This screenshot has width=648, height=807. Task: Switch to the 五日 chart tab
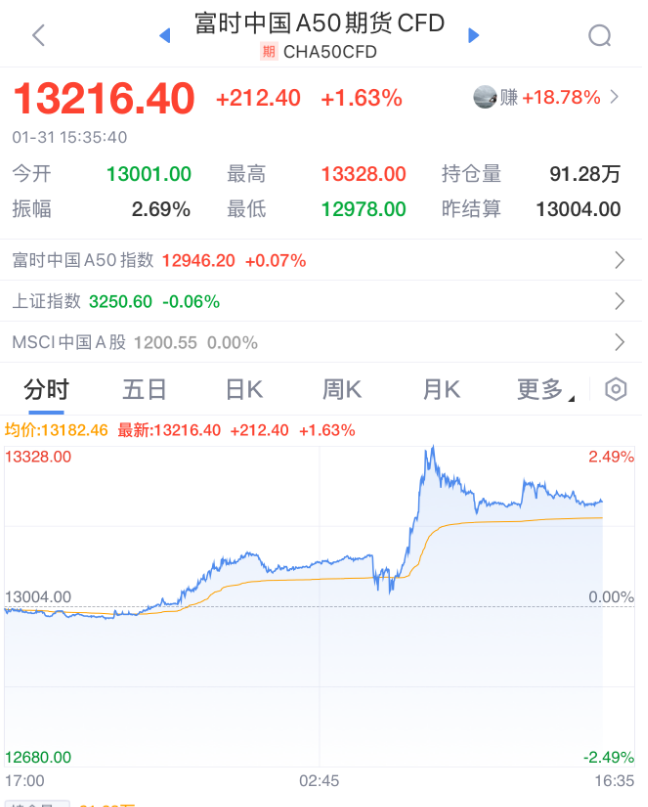[x=145, y=390]
